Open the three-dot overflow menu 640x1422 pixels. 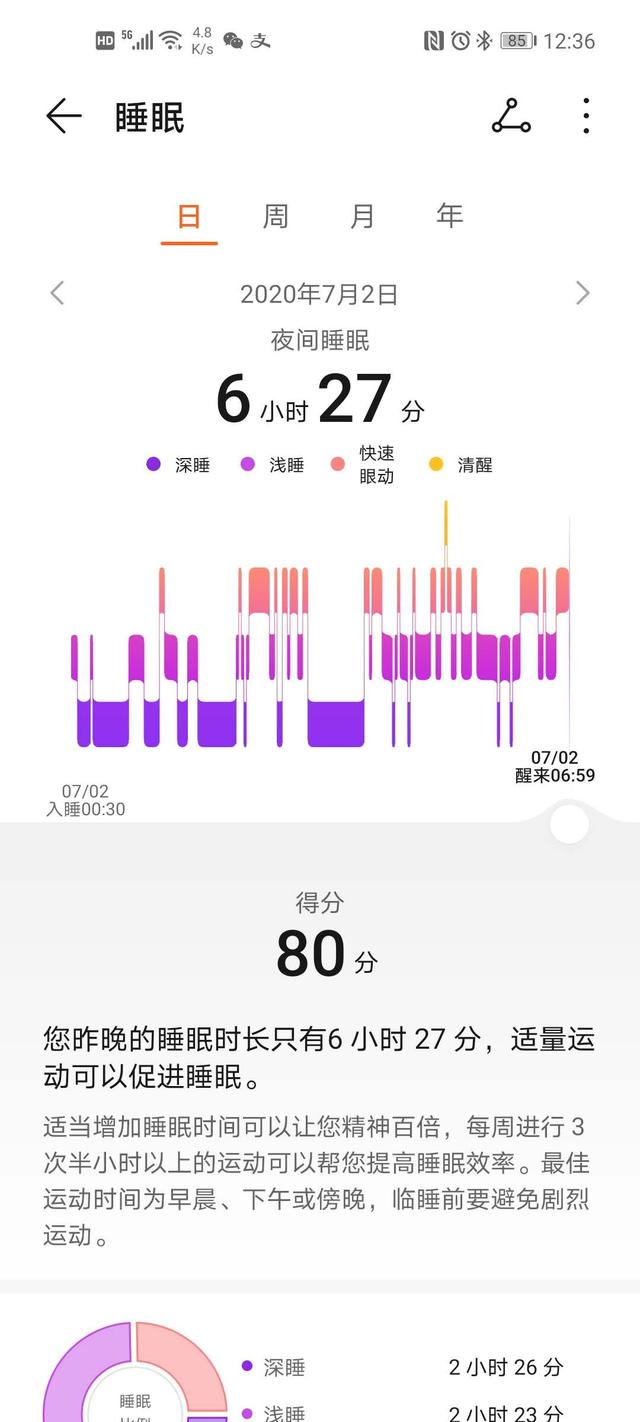[x=586, y=117]
